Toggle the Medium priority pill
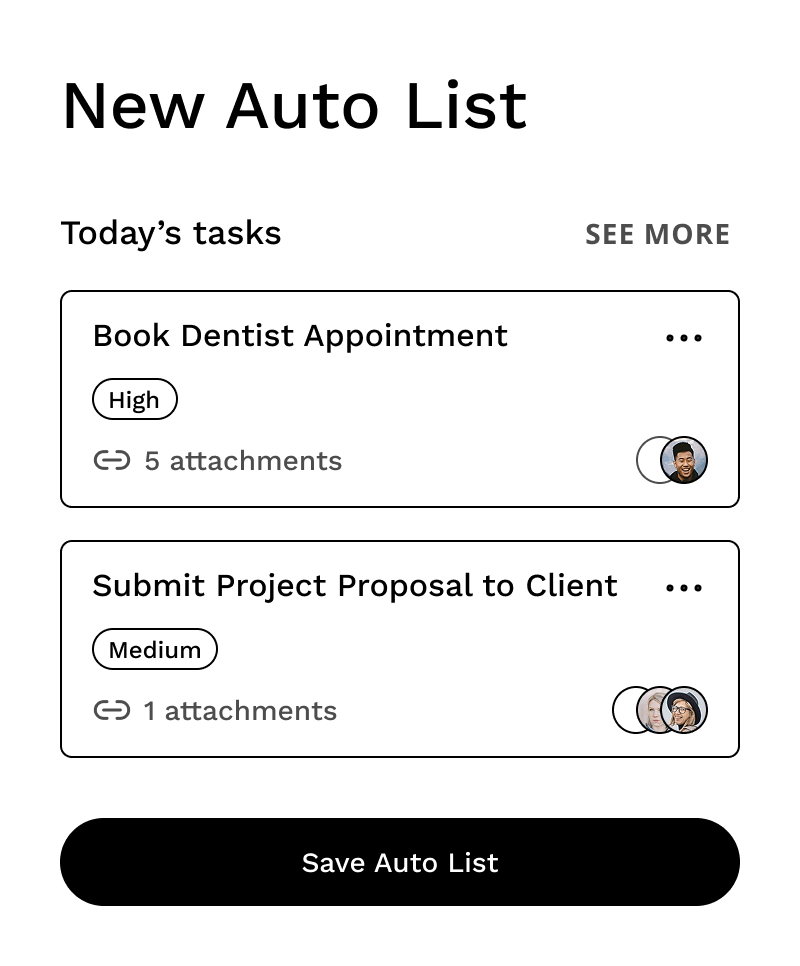 pyautogui.click(x=155, y=648)
